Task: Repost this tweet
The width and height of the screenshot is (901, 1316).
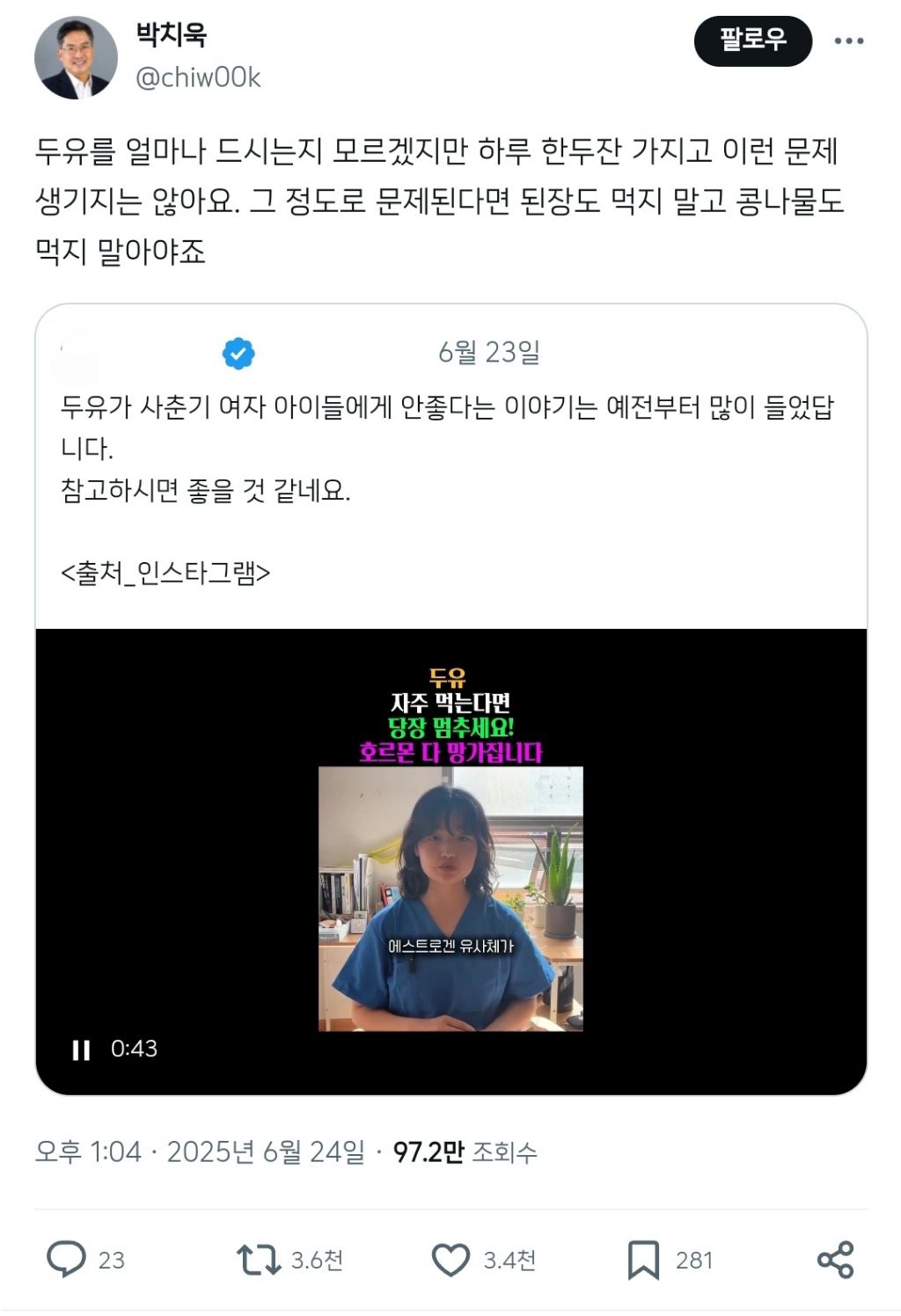Action: 258,1260
